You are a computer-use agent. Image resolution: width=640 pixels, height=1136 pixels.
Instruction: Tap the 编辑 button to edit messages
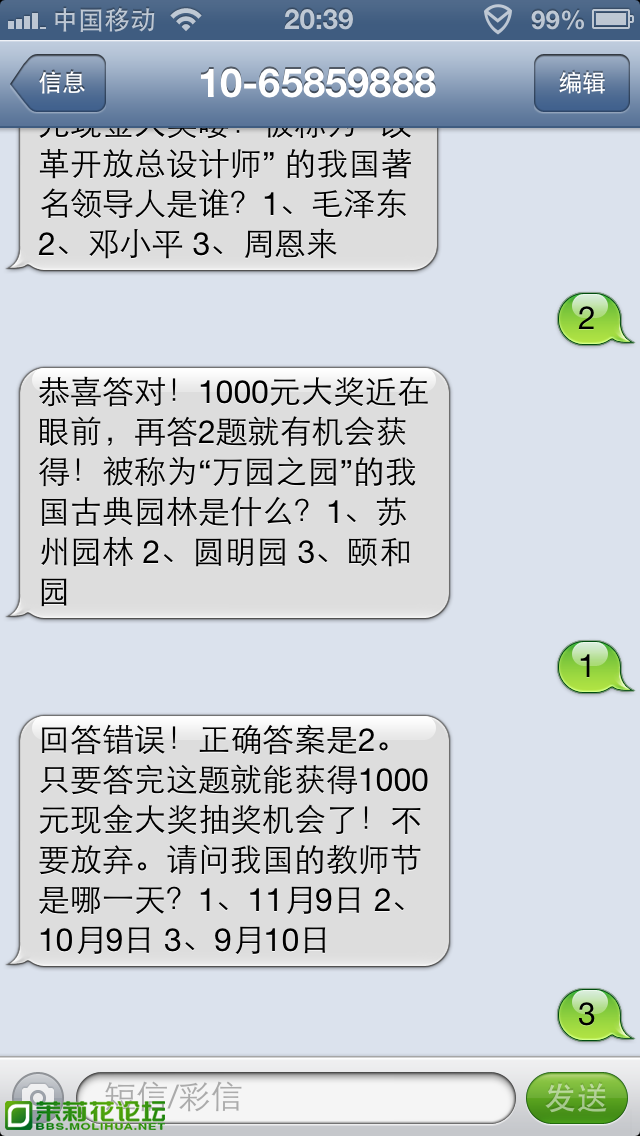click(x=581, y=83)
